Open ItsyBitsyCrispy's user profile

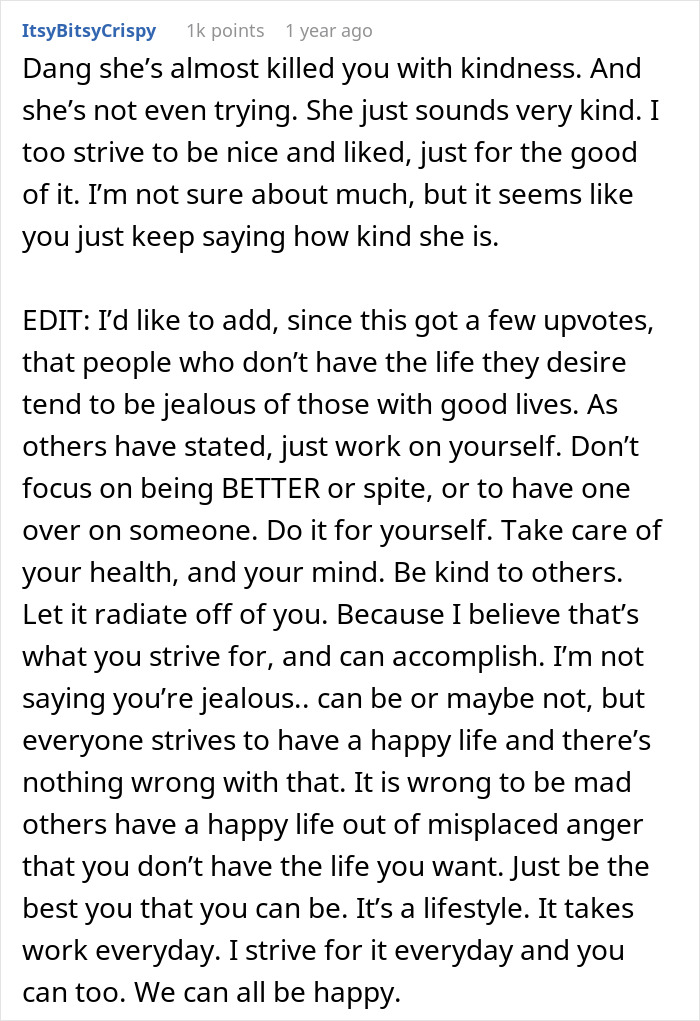88,30
